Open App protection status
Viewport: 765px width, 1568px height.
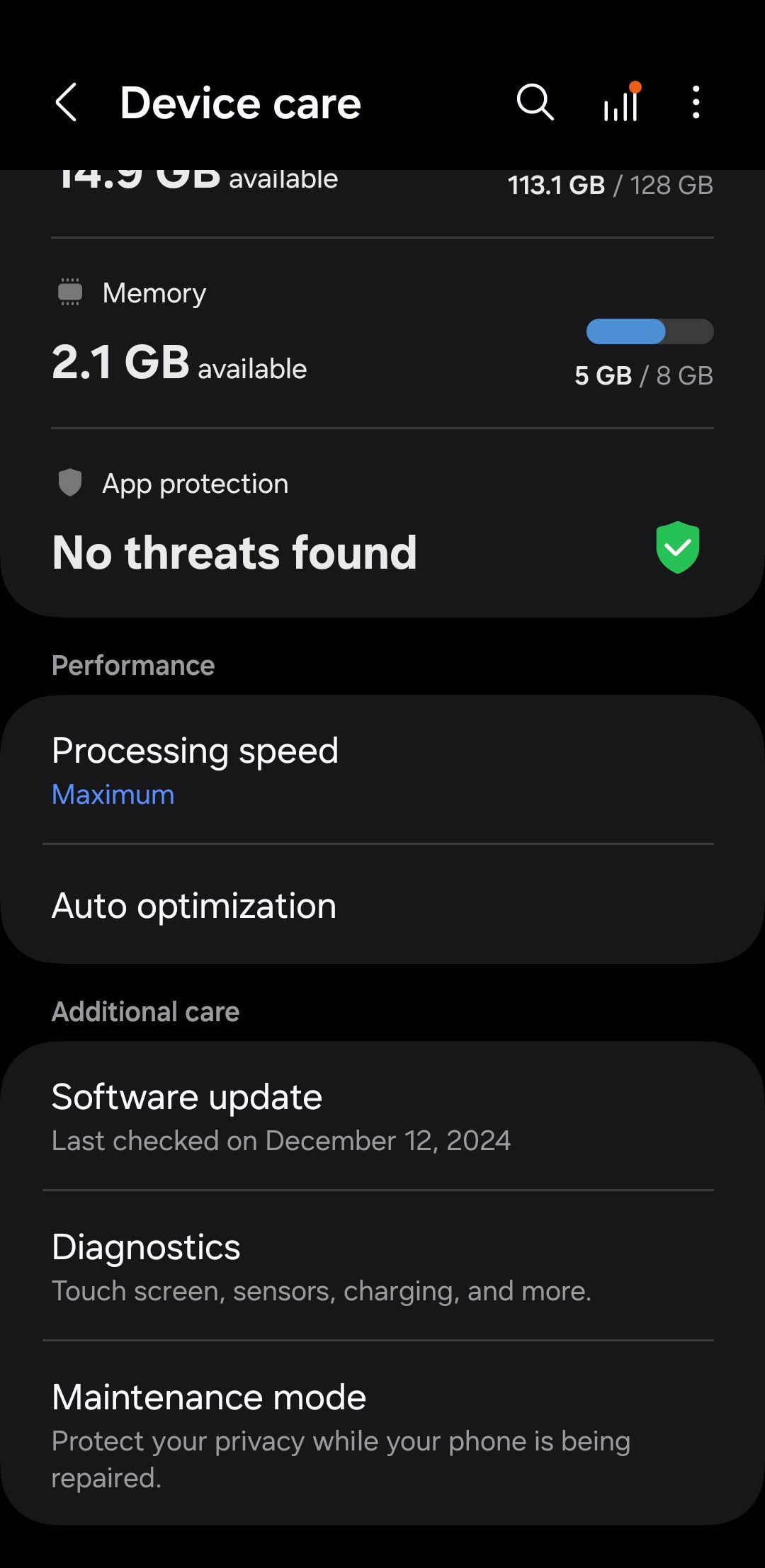pyautogui.click(x=382, y=524)
